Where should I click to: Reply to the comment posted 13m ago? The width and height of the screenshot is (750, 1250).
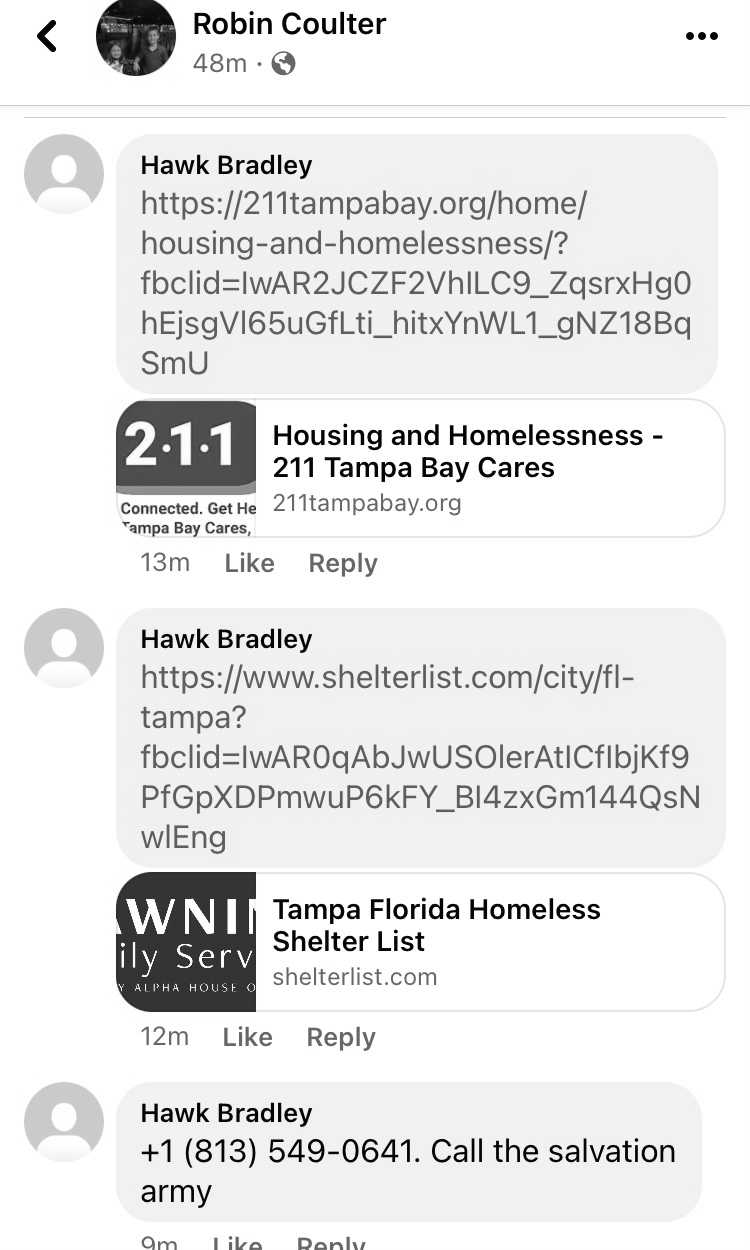click(343, 563)
